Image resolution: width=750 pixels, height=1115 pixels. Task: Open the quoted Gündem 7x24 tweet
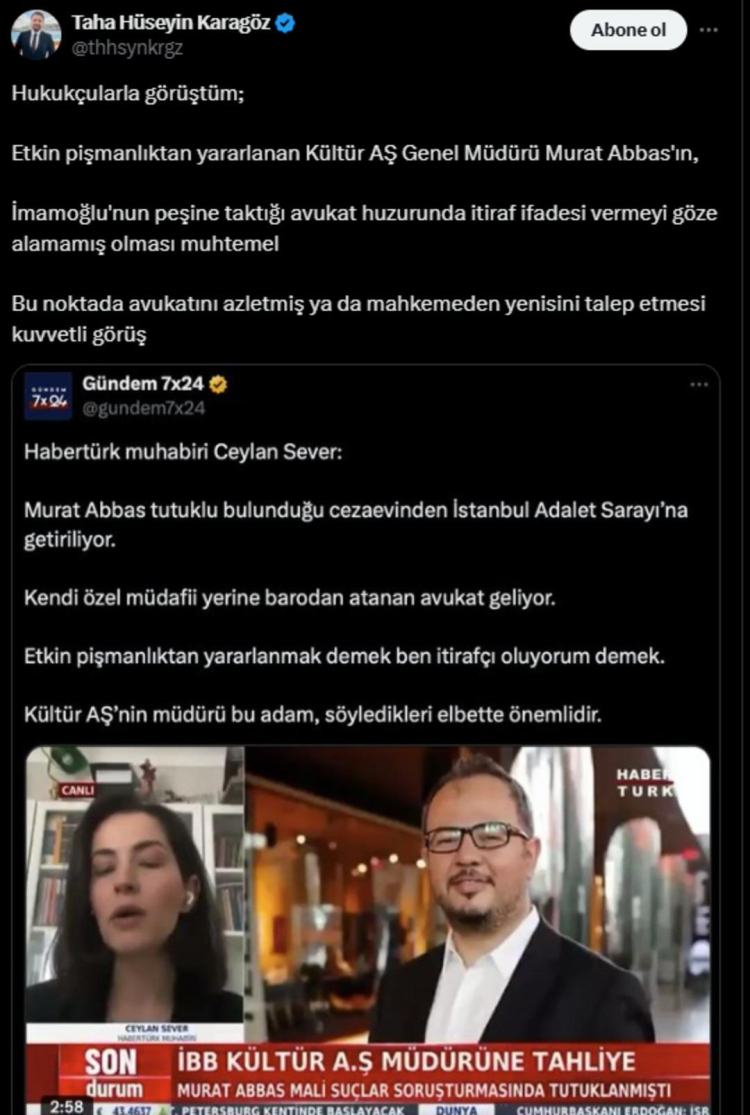(x=370, y=580)
